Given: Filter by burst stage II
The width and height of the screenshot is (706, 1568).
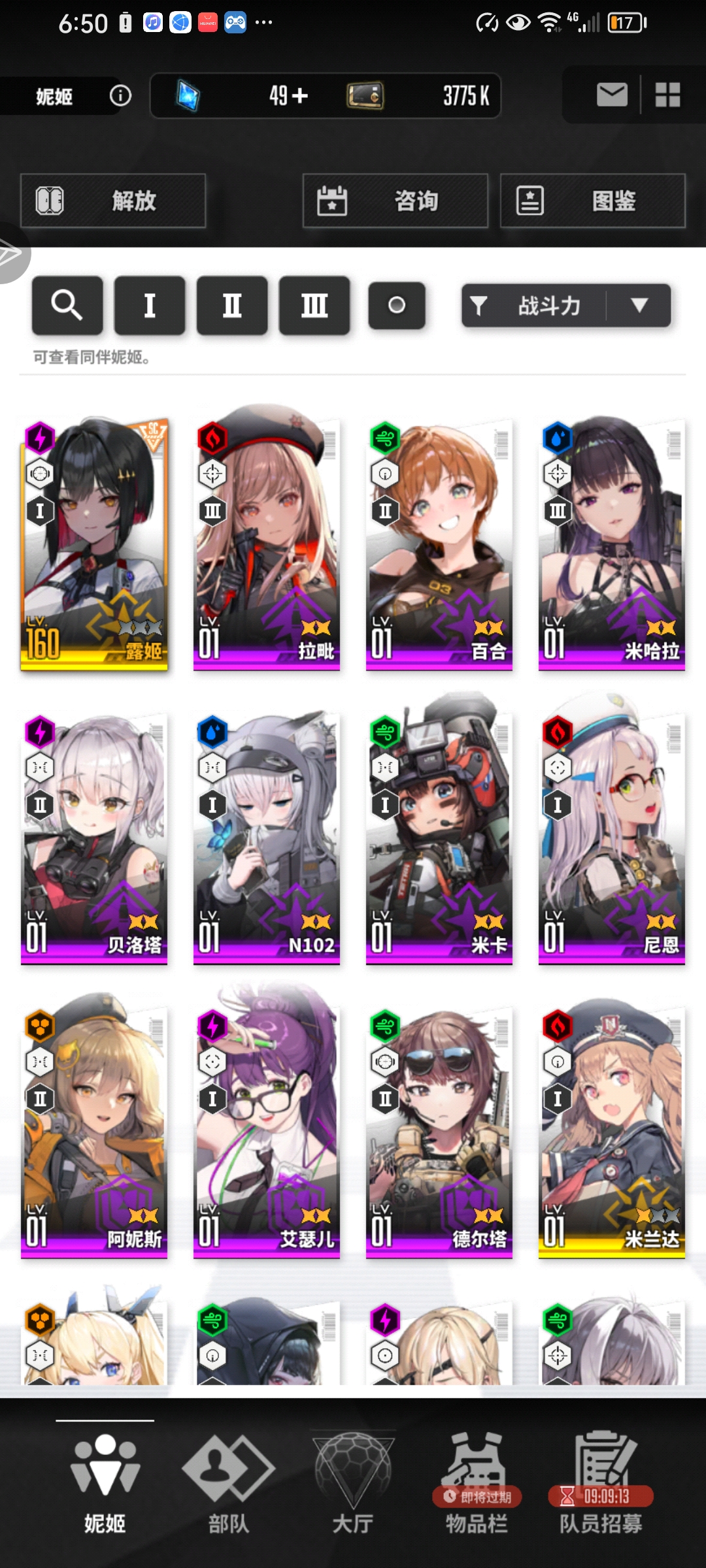Looking at the screenshot, I should [x=232, y=305].
